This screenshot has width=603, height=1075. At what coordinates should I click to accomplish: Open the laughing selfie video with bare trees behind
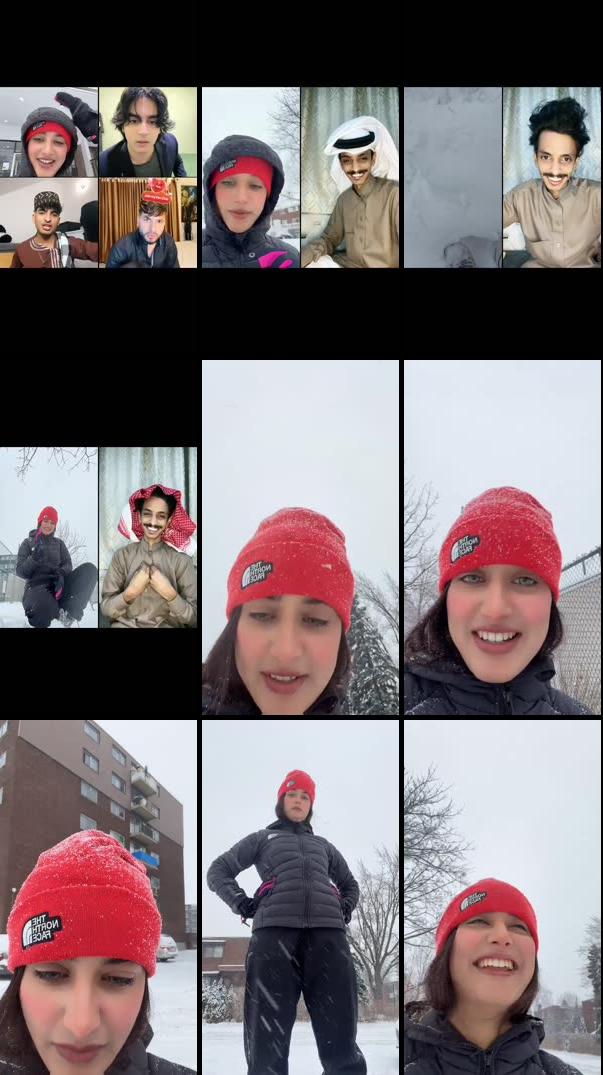502,897
